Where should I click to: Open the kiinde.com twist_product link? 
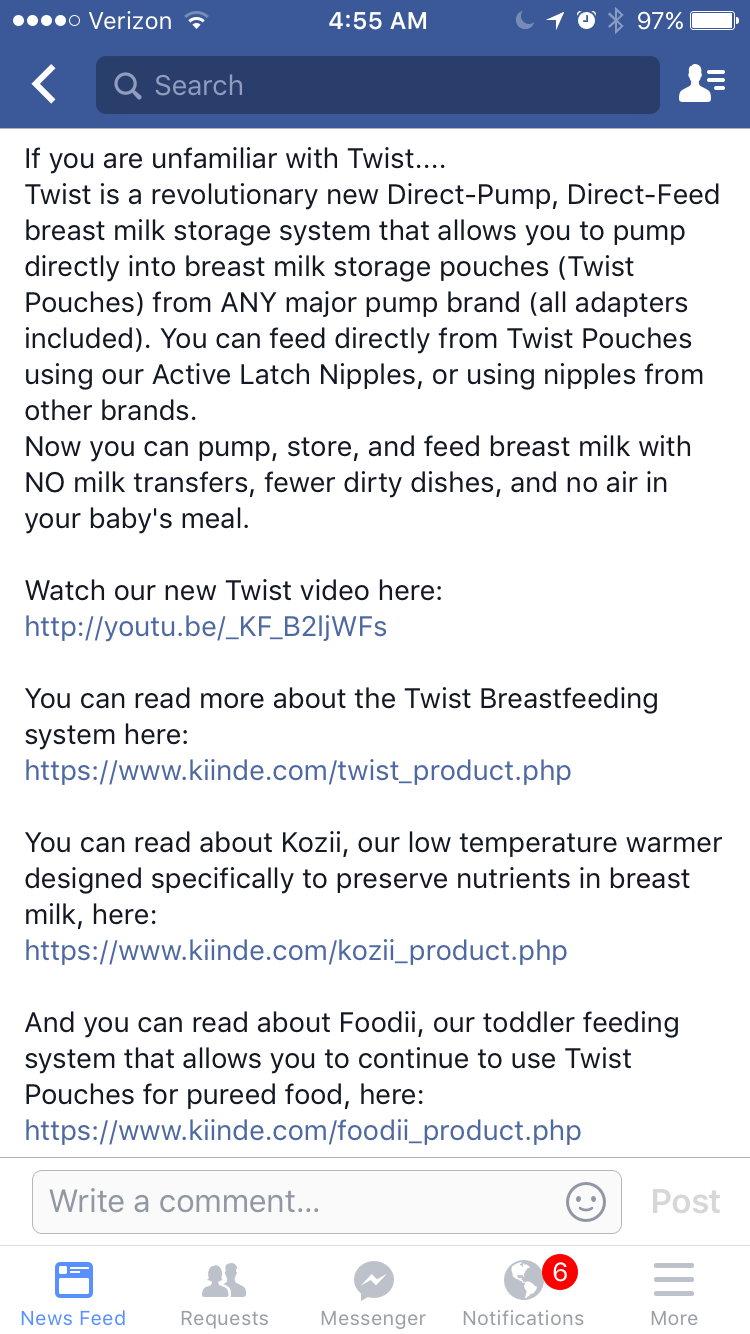click(x=298, y=771)
